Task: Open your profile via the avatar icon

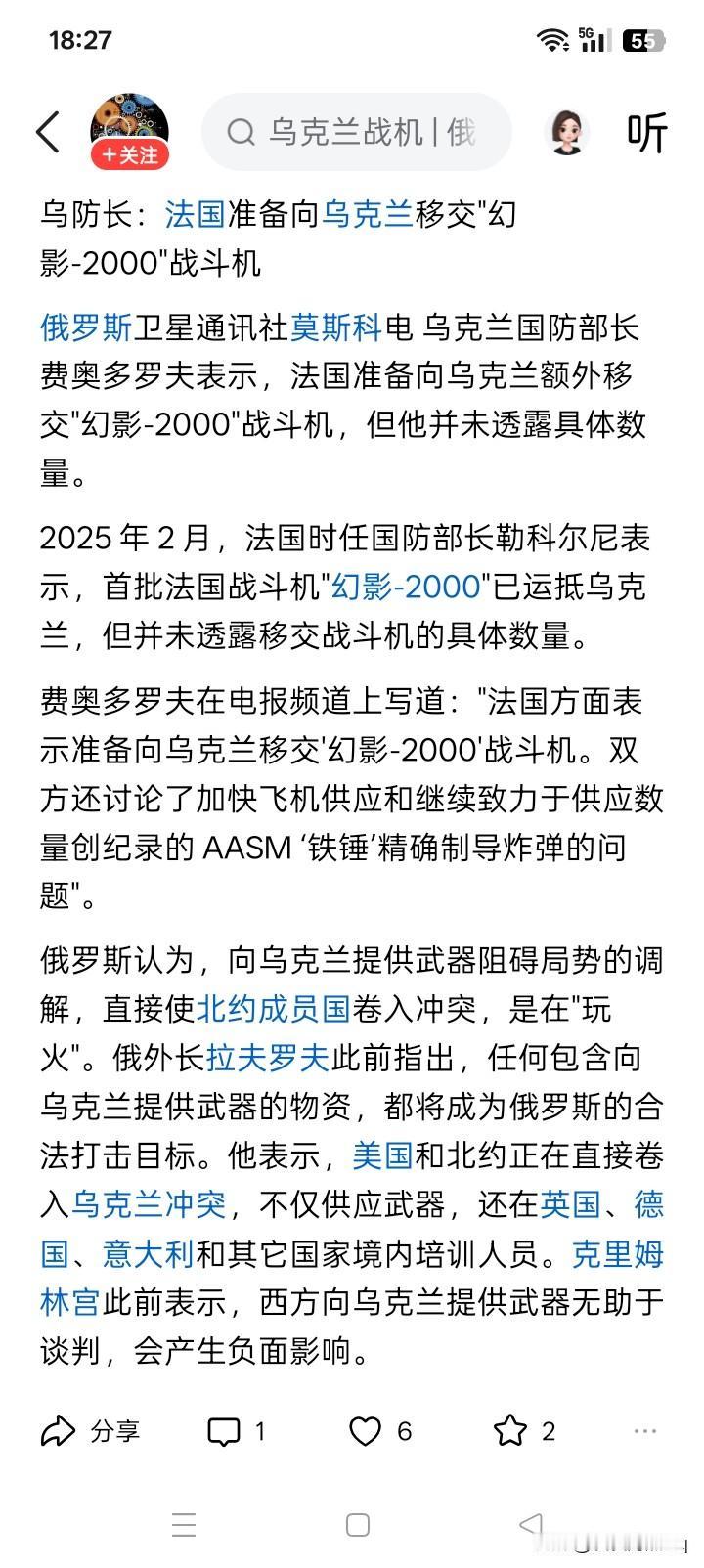Action: [x=568, y=131]
